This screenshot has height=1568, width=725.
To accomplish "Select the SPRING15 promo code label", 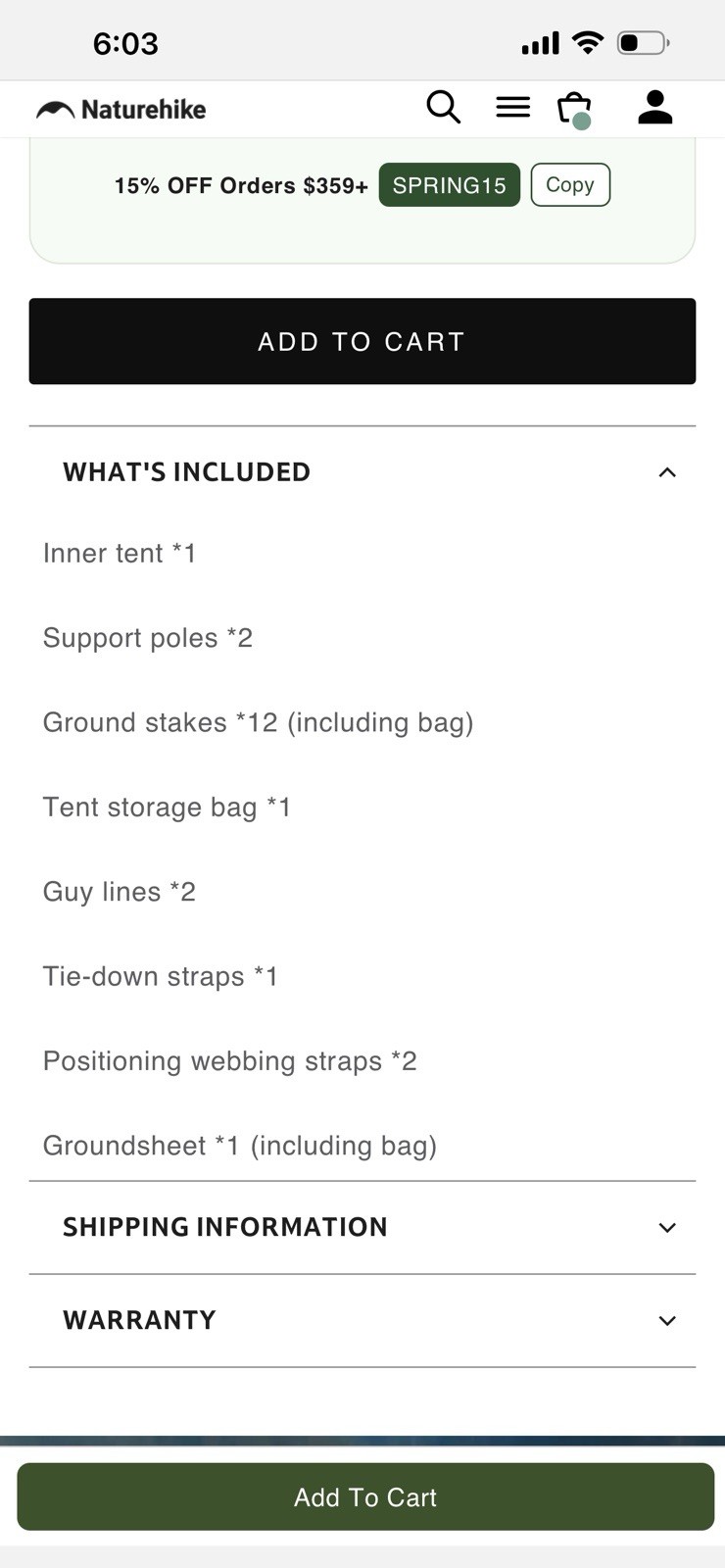I will point(449,184).
